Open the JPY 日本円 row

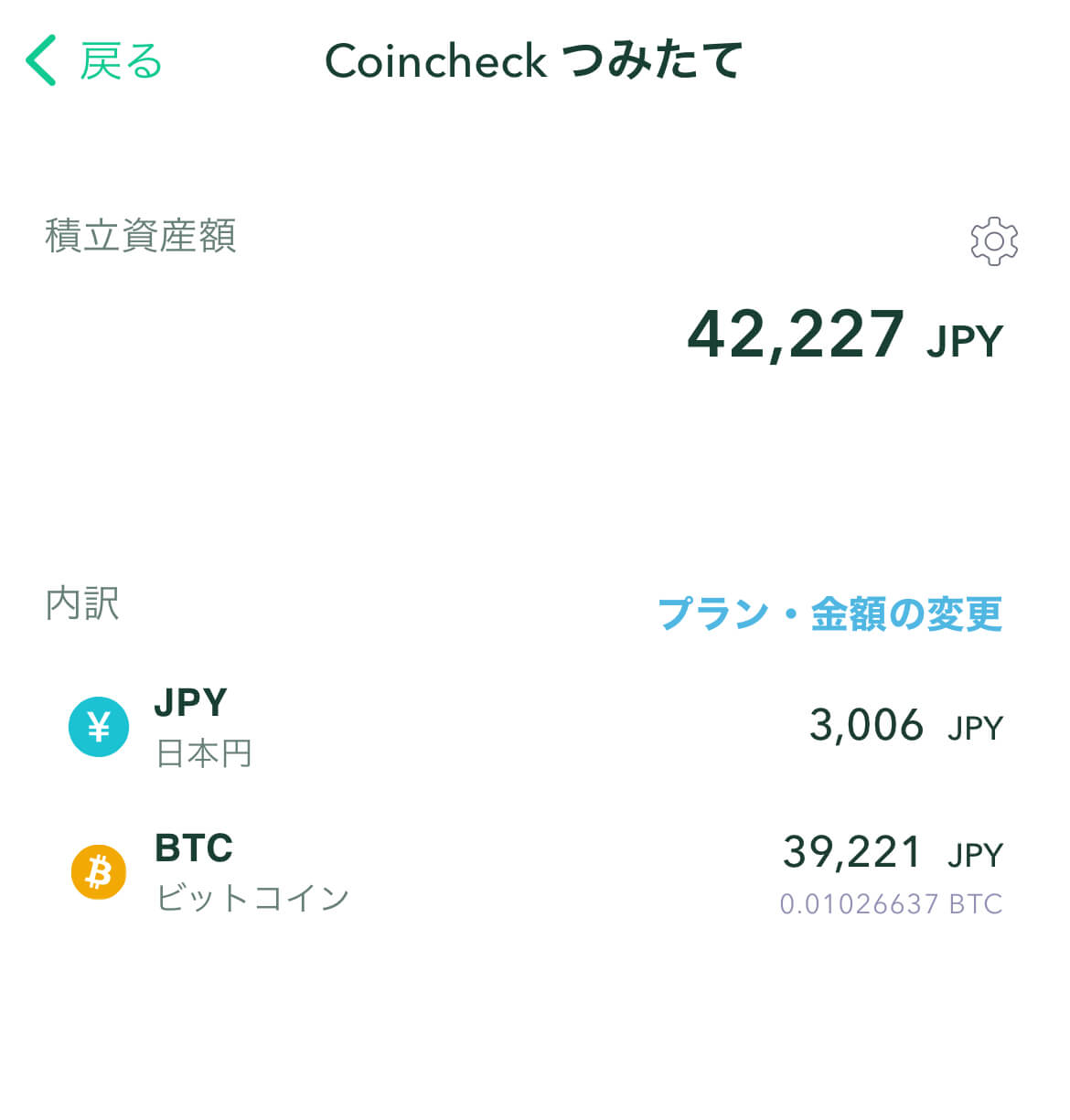[535, 728]
